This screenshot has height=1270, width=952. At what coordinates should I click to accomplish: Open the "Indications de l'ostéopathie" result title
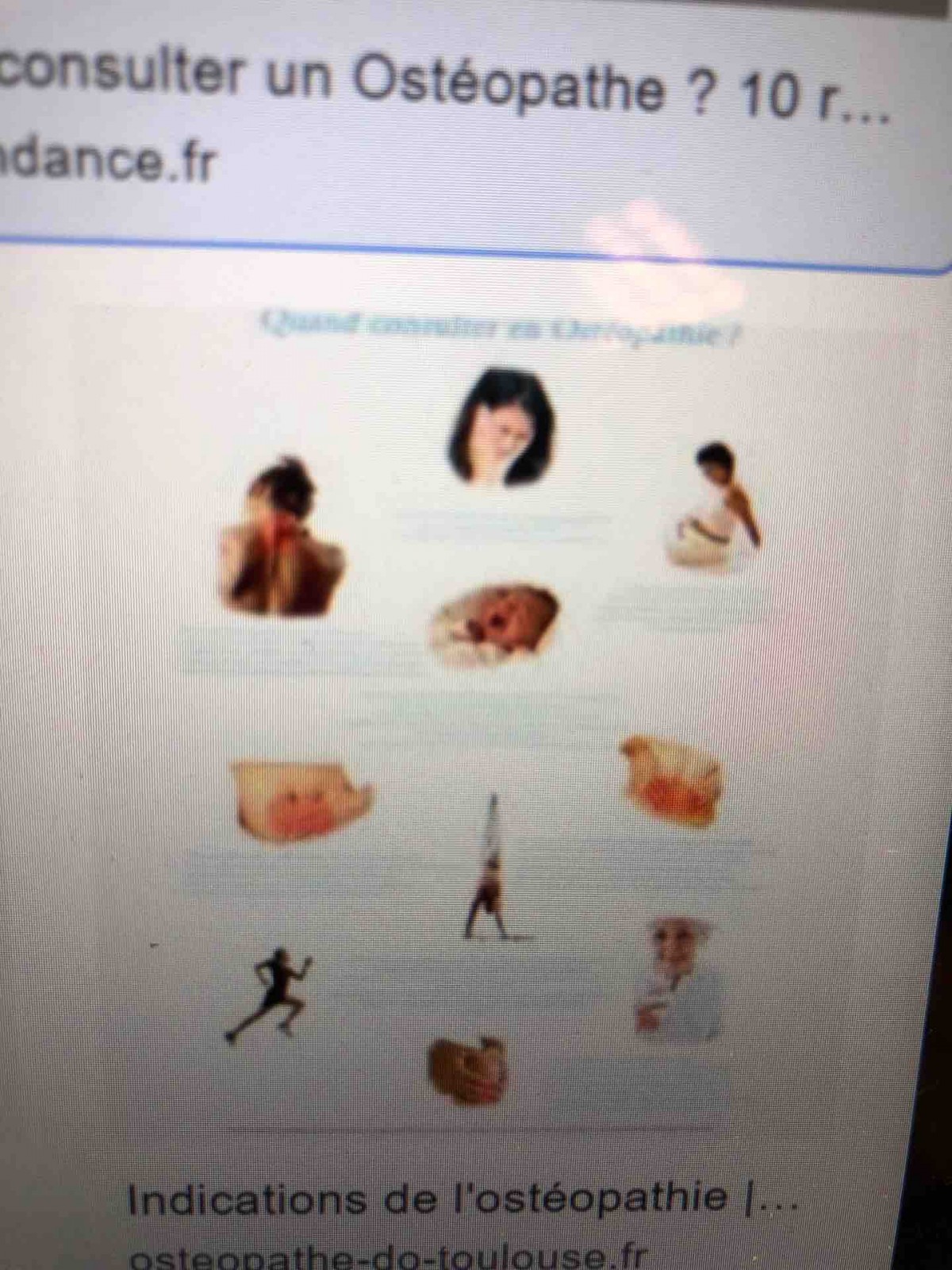pyautogui.click(x=460, y=1199)
